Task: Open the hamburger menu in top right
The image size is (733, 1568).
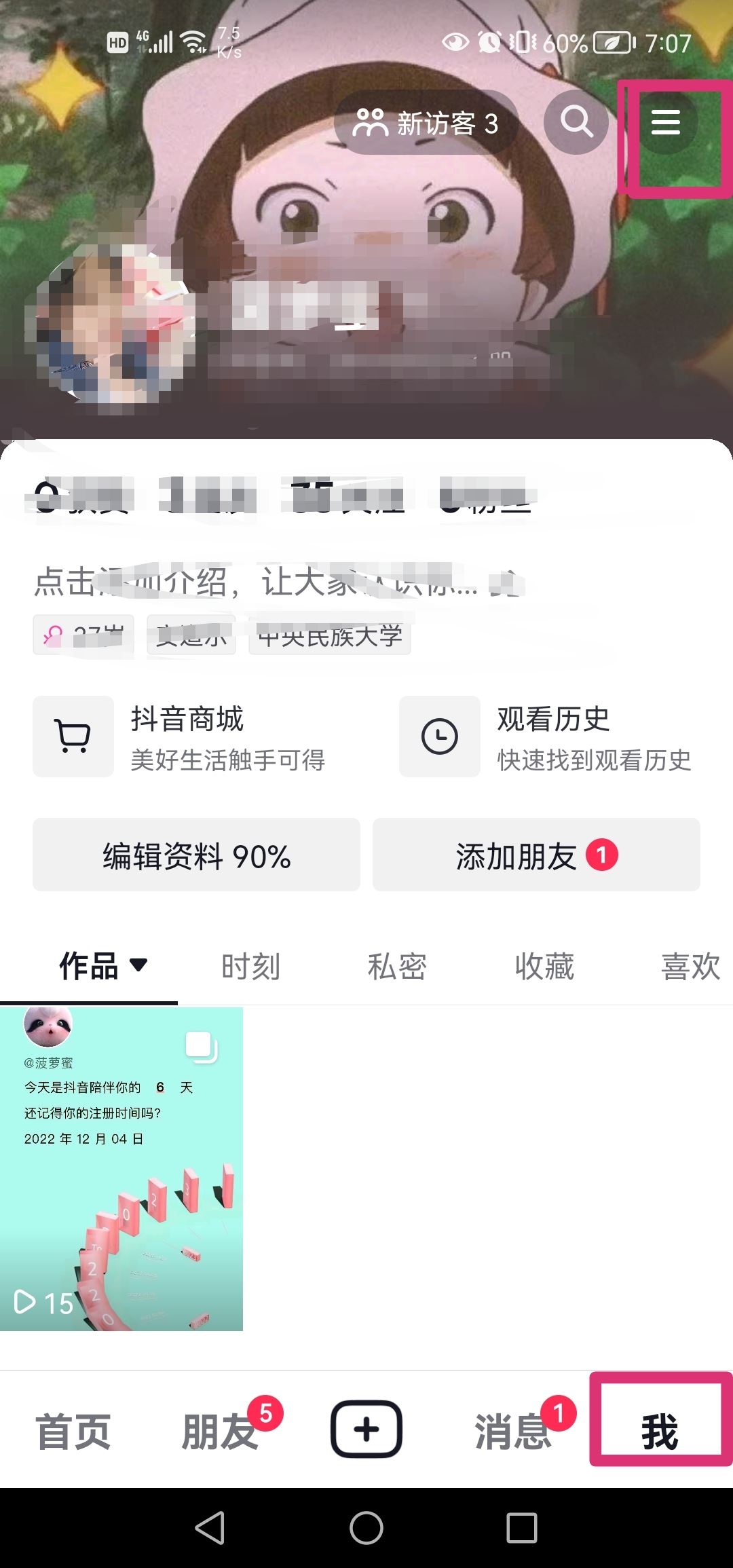Action: pyautogui.click(x=665, y=124)
